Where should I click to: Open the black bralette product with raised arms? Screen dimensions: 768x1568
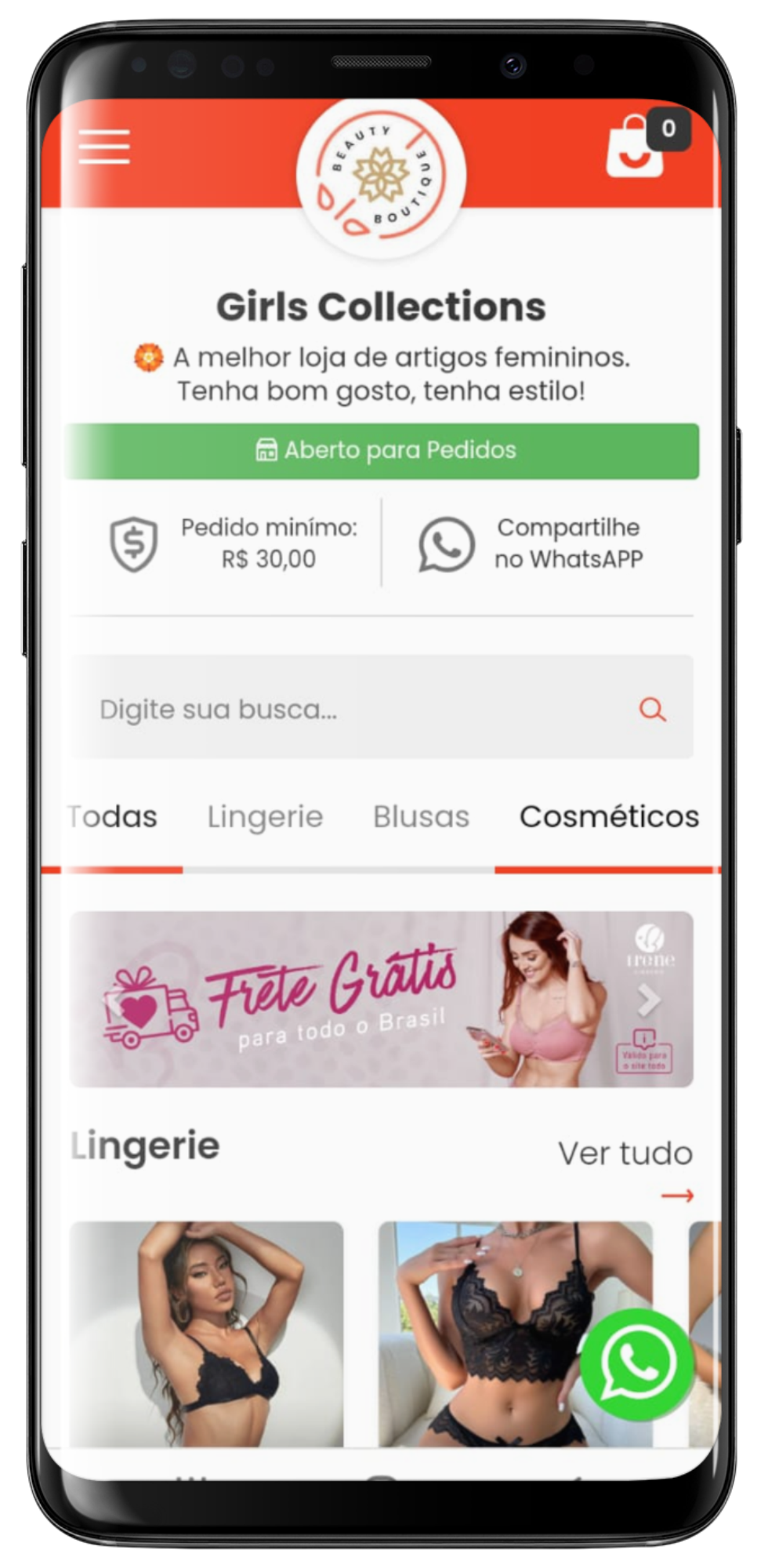(207, 1333)
